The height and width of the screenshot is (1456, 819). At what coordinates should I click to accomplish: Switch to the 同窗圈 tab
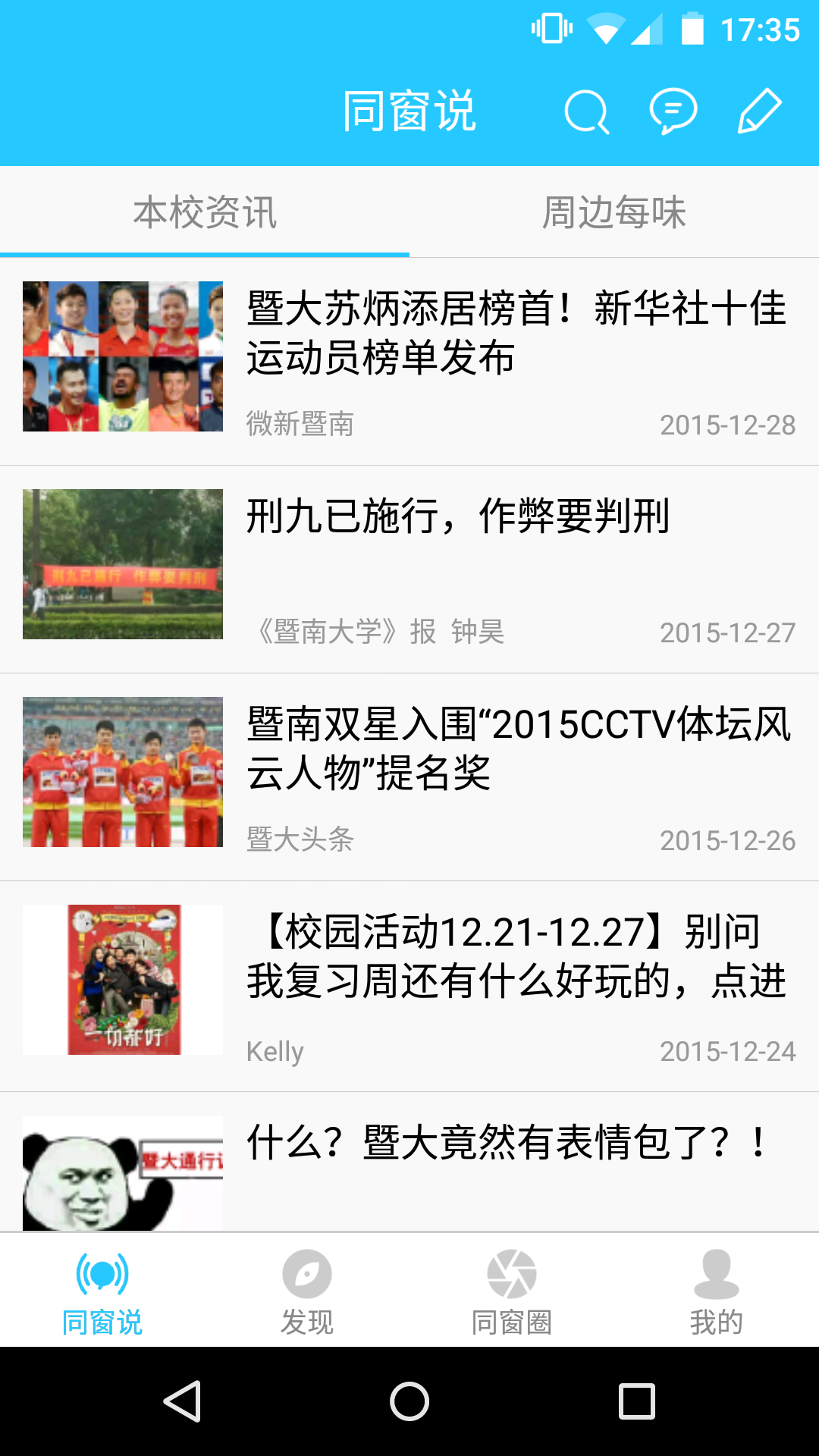[x=512, y=1291]
